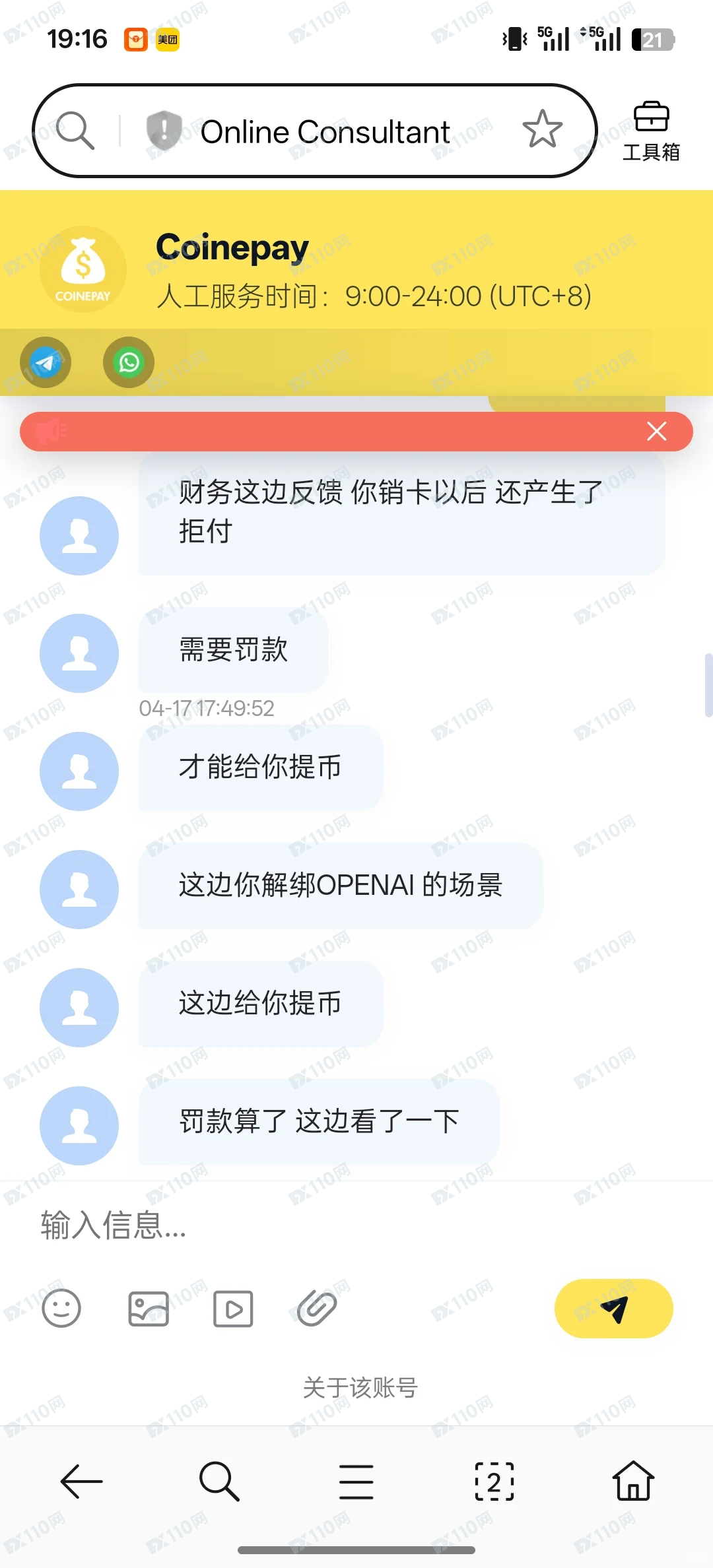713x1568 pixels.
Task: Open the Telegram contact channel
Action: point(45,362)
